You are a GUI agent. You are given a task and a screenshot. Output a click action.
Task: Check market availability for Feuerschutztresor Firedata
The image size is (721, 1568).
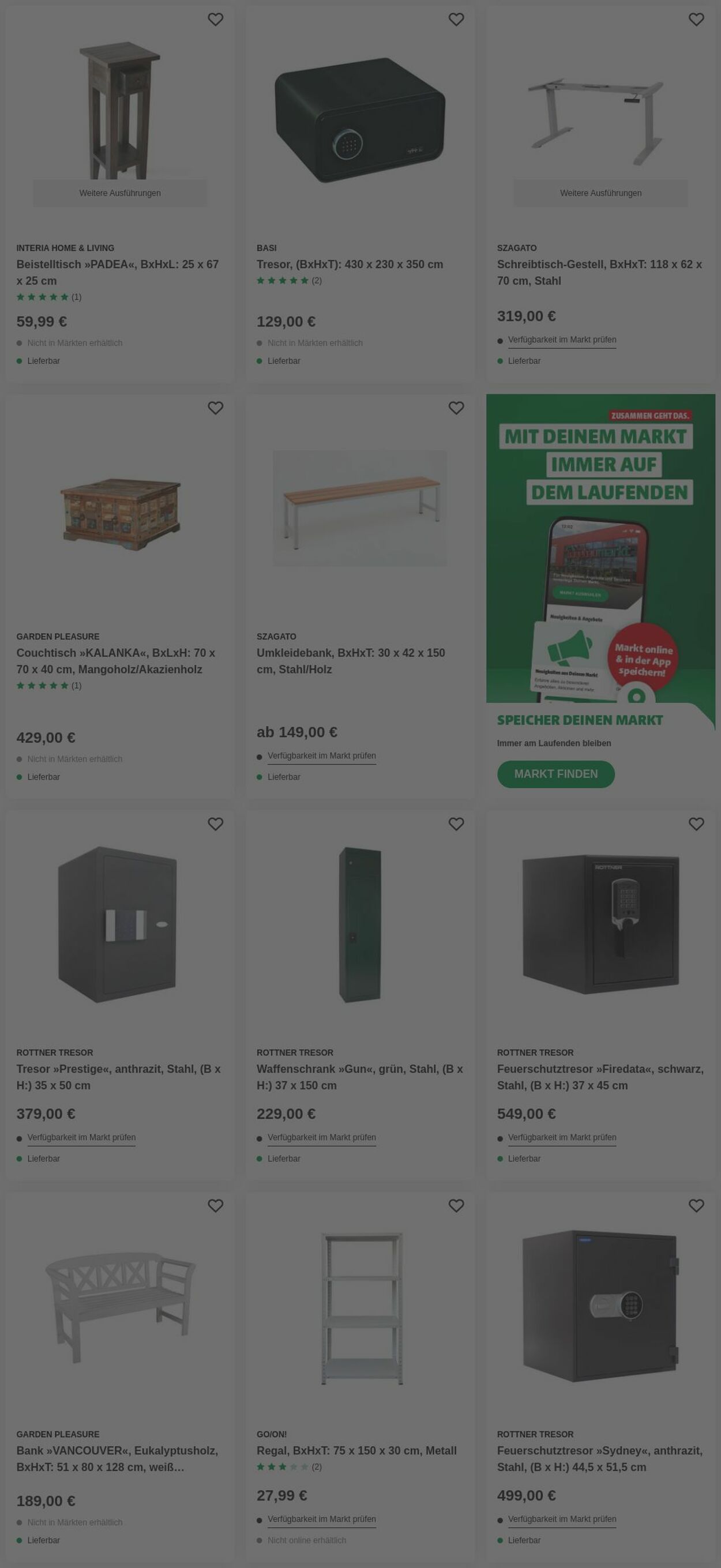point(561,1137)
